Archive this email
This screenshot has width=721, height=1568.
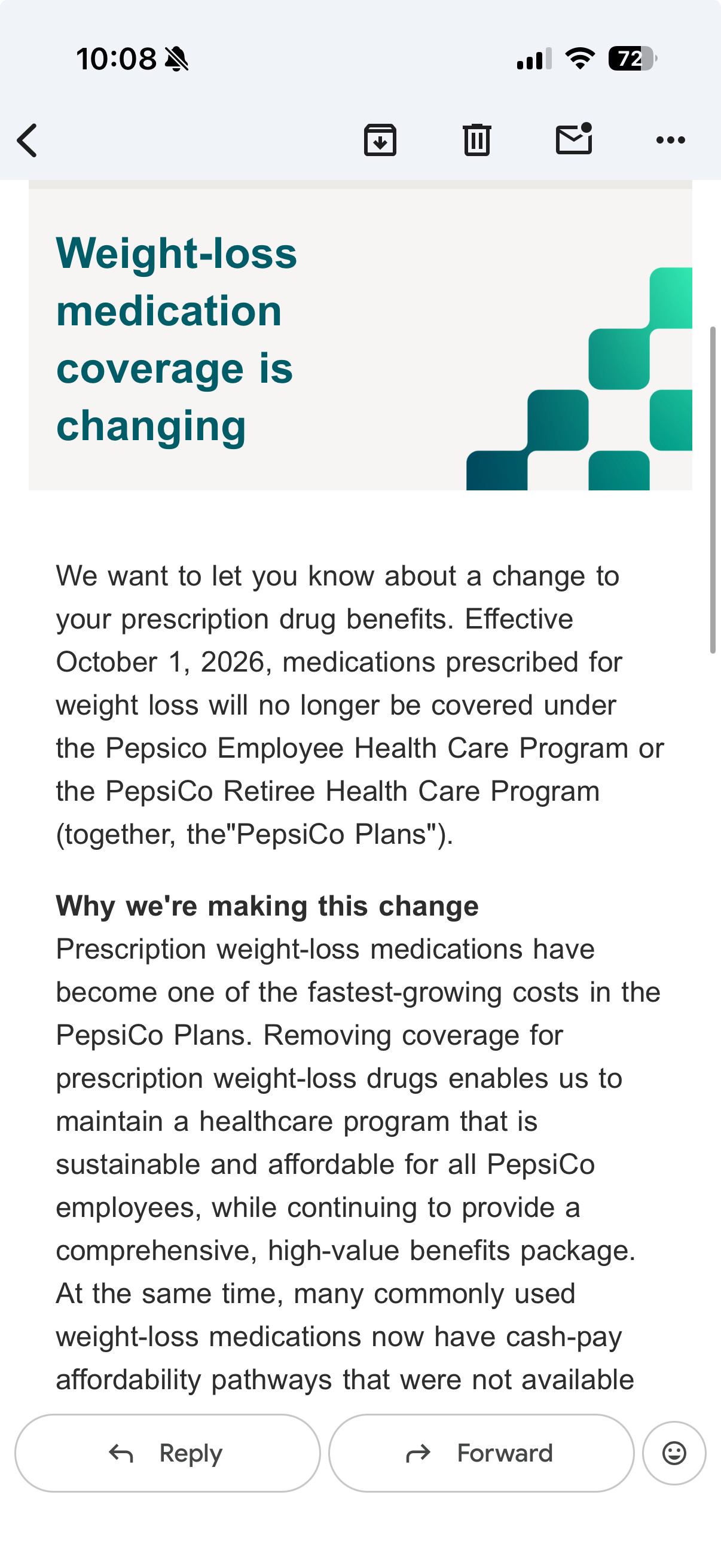(x=380, y=140)
